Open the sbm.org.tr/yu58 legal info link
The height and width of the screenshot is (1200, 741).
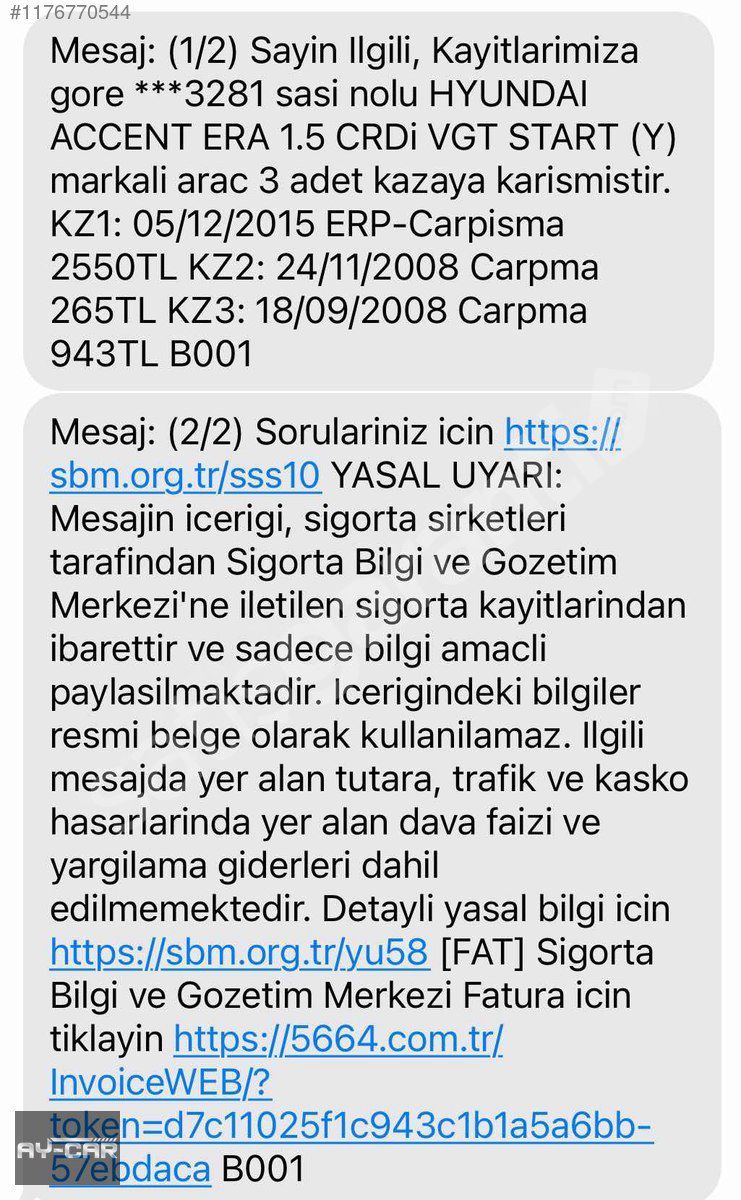(239, 952)
